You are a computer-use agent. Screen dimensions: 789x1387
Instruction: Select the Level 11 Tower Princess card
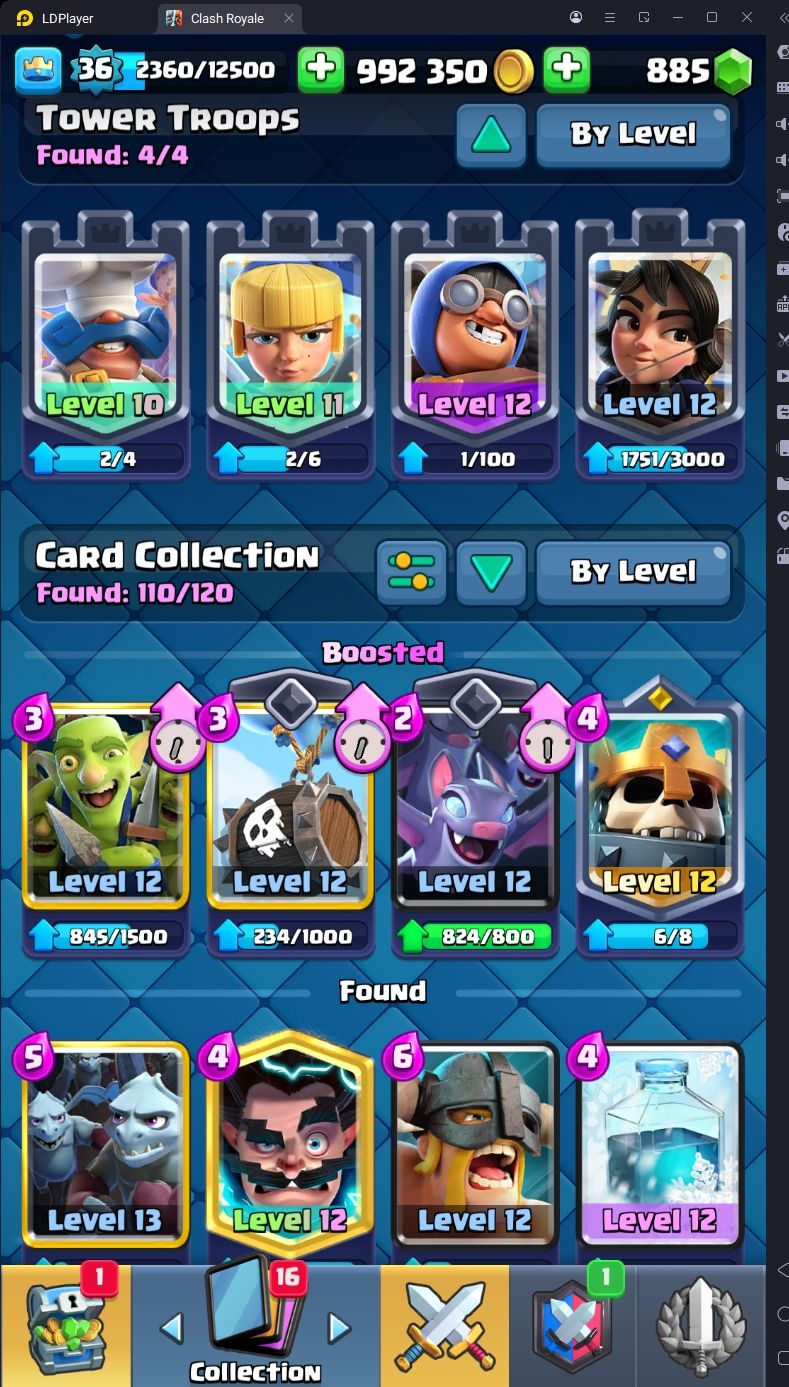[x=290, y=346]
